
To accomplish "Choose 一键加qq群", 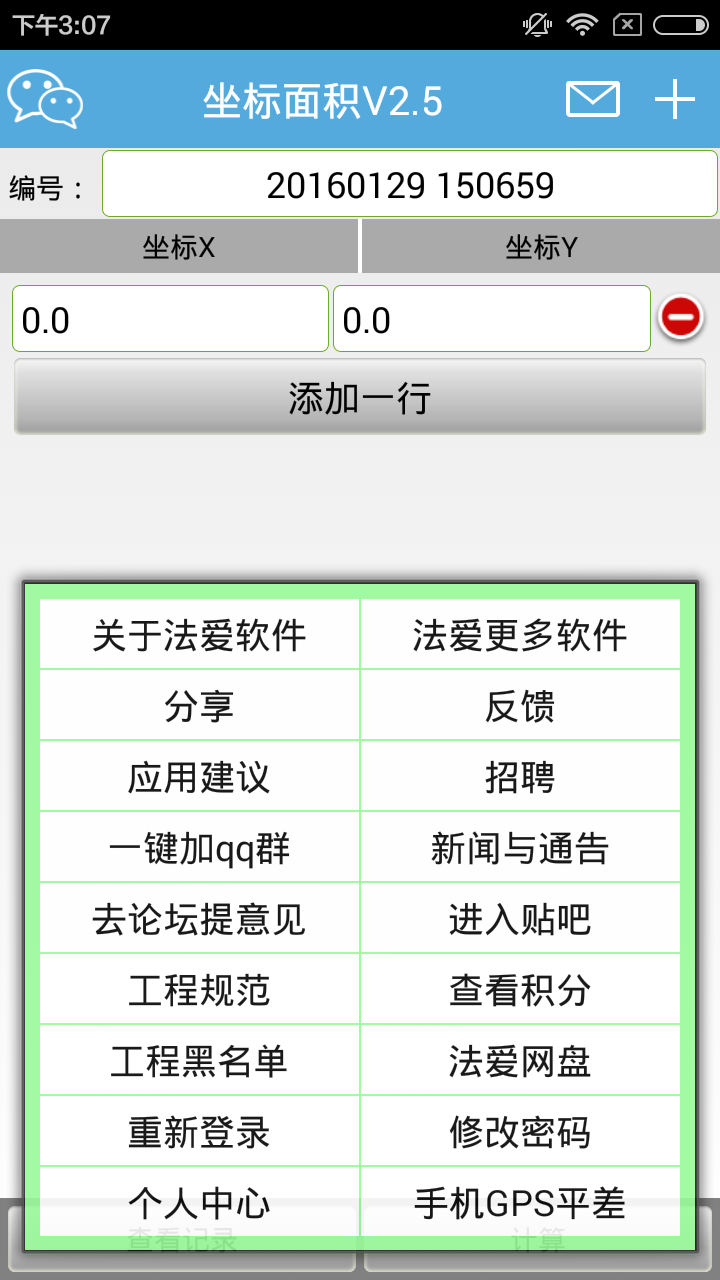I will tap(199, 848).
